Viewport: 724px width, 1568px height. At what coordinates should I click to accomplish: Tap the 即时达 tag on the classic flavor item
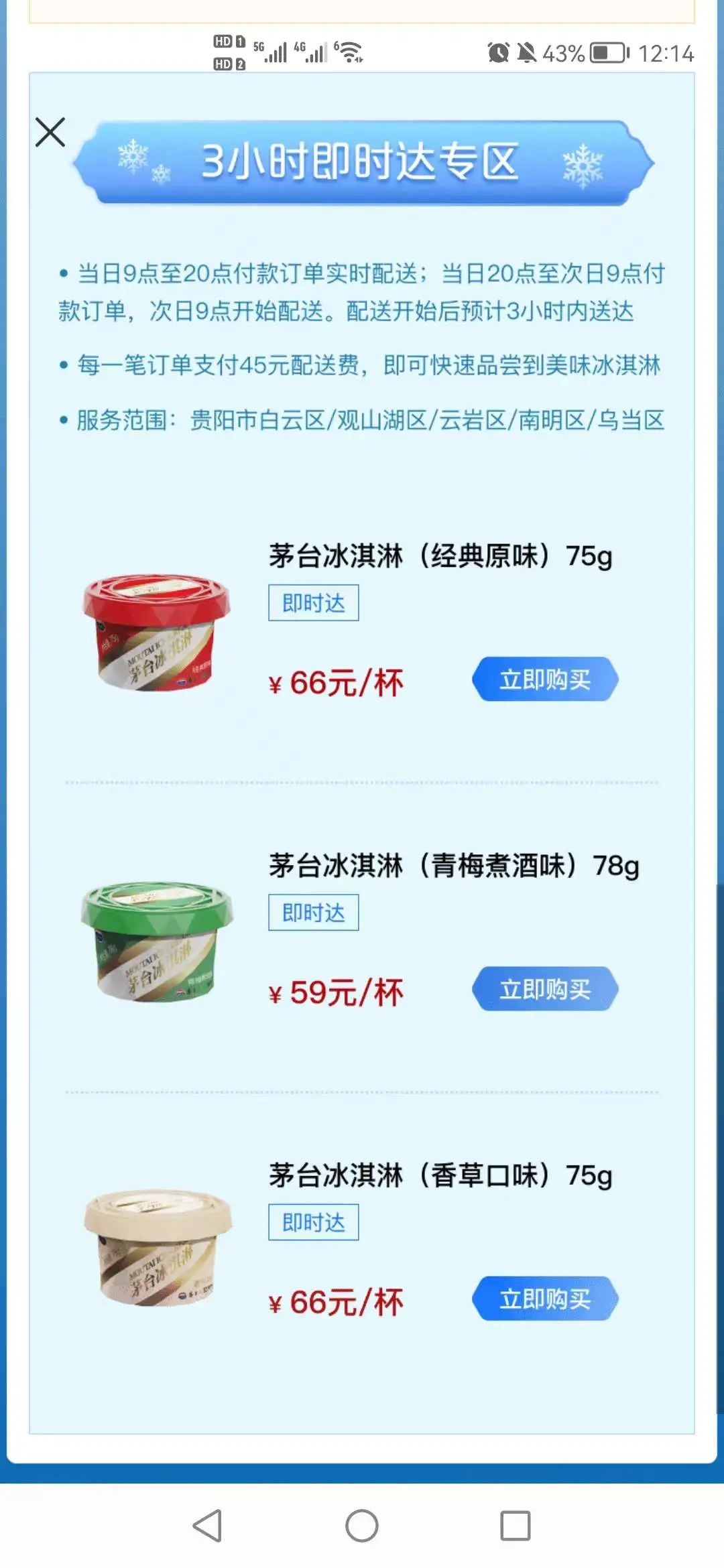tap(312, 602)
